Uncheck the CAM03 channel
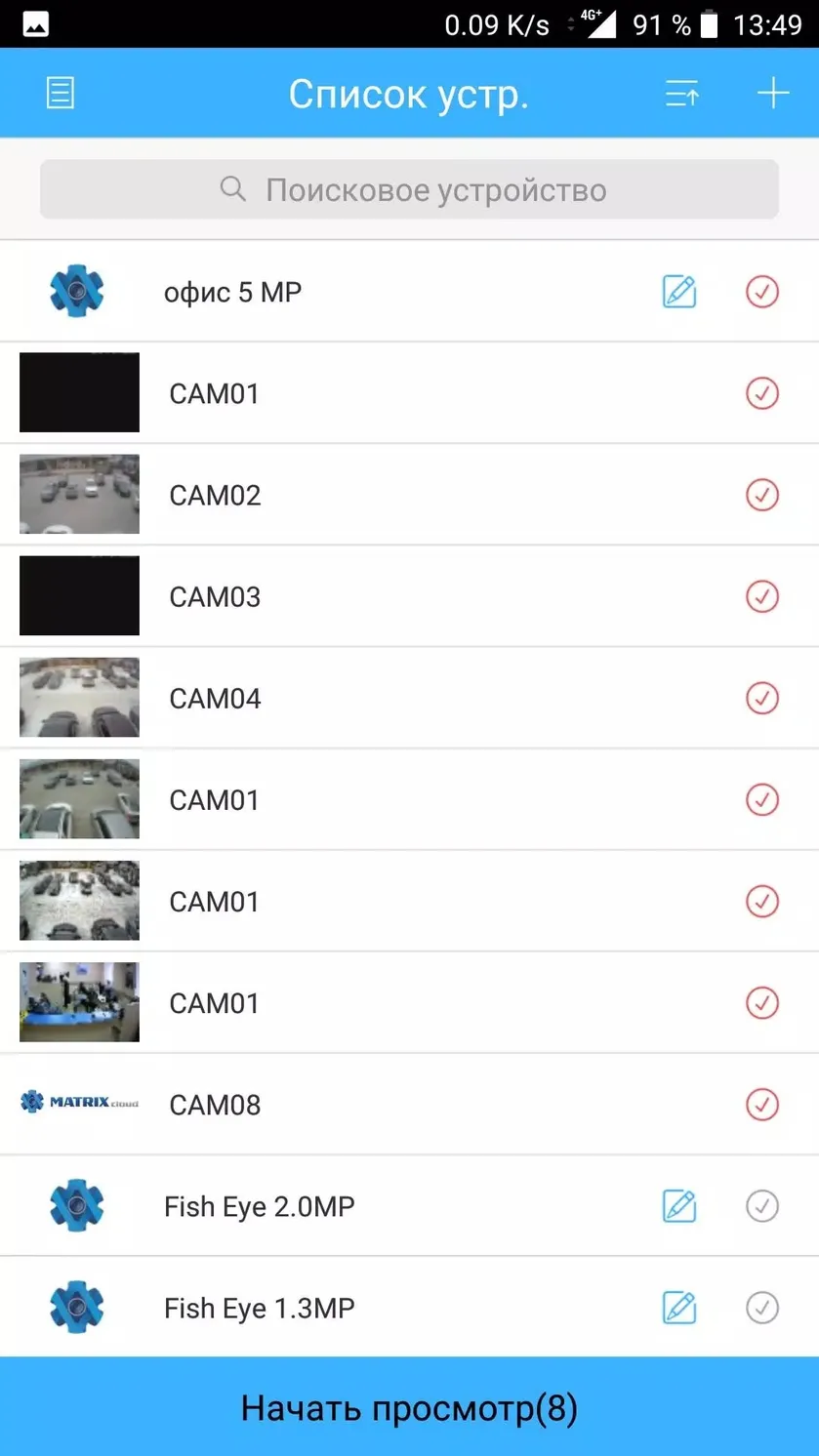 762,596
